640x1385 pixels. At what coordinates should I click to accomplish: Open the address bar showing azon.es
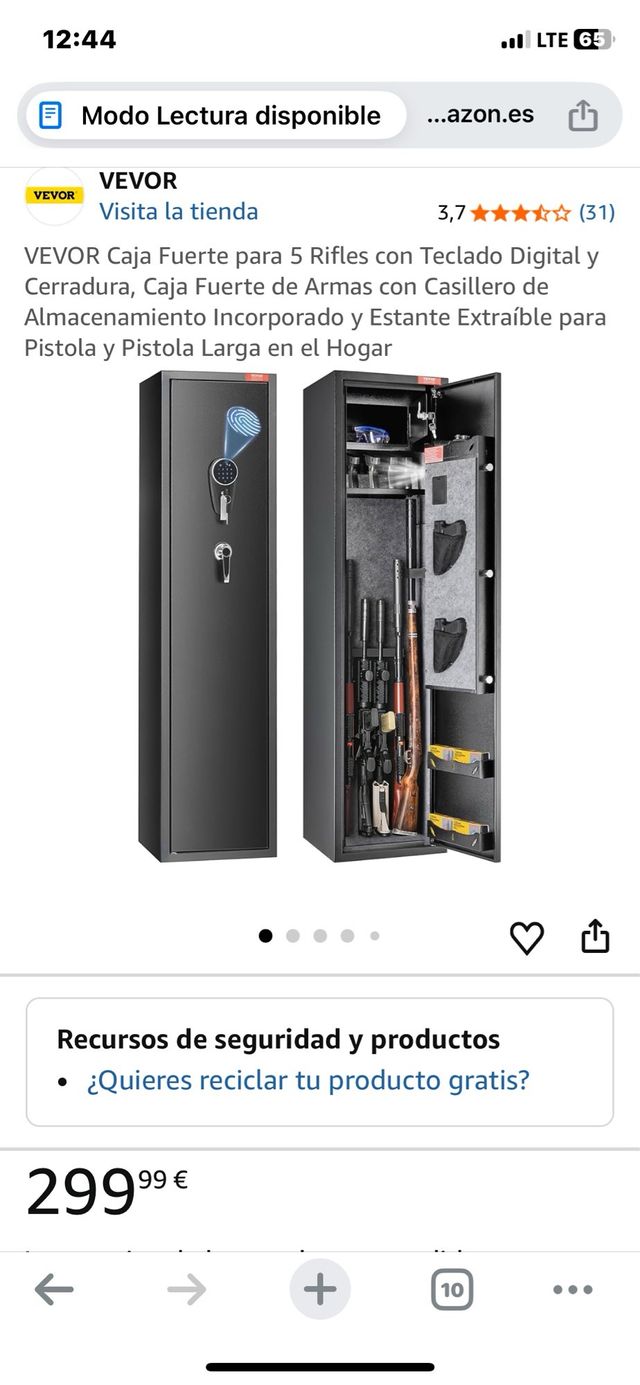tap(481, 116)
